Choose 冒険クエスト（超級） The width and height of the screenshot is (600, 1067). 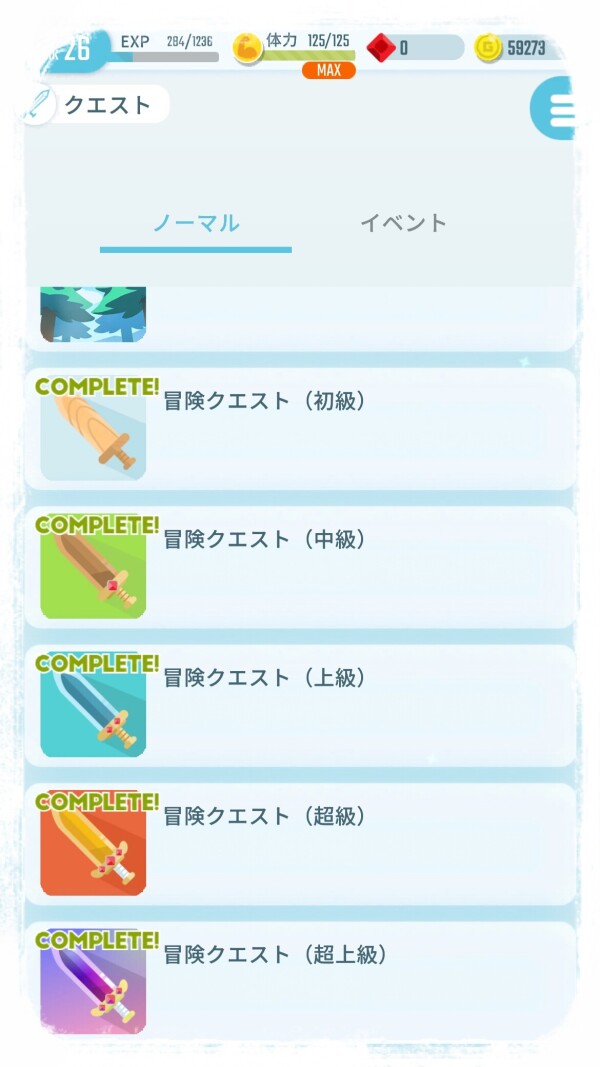[300, 843]
